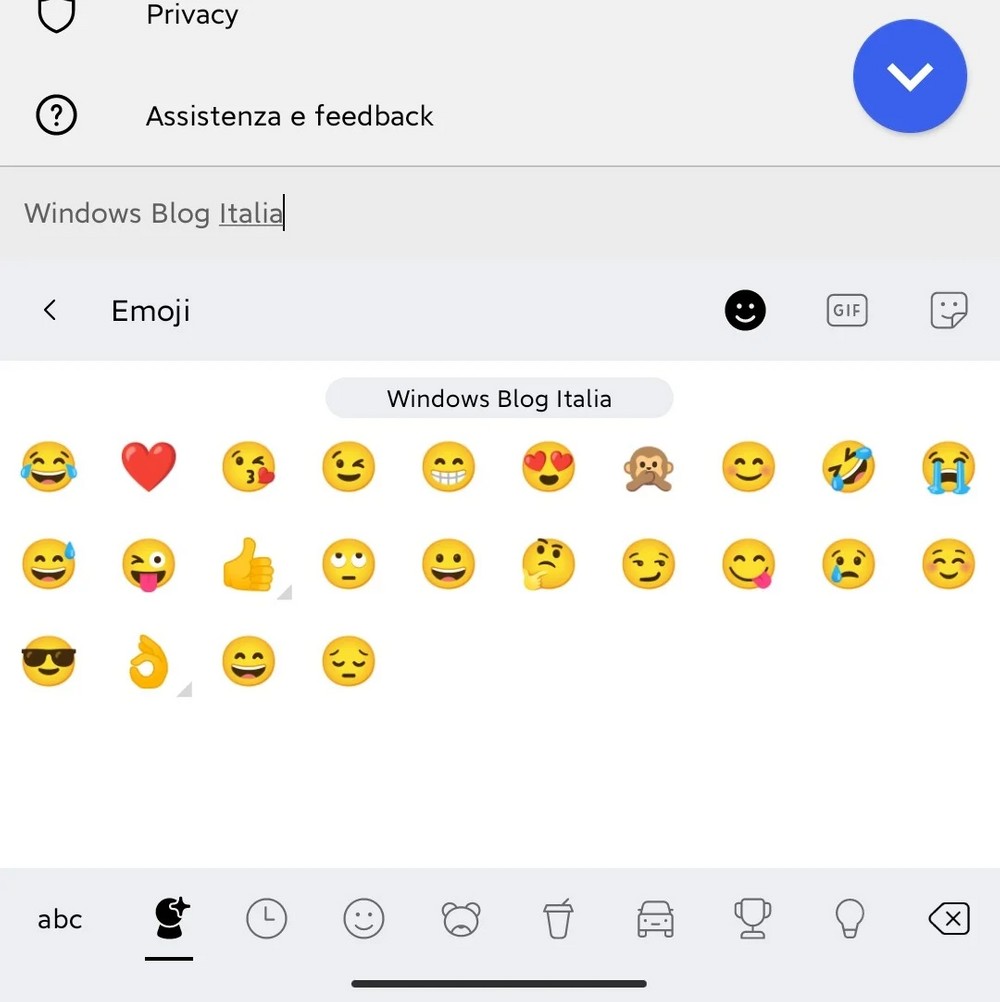
Task: Switch to the smileys emoji category
Action: tap(364, 918)
